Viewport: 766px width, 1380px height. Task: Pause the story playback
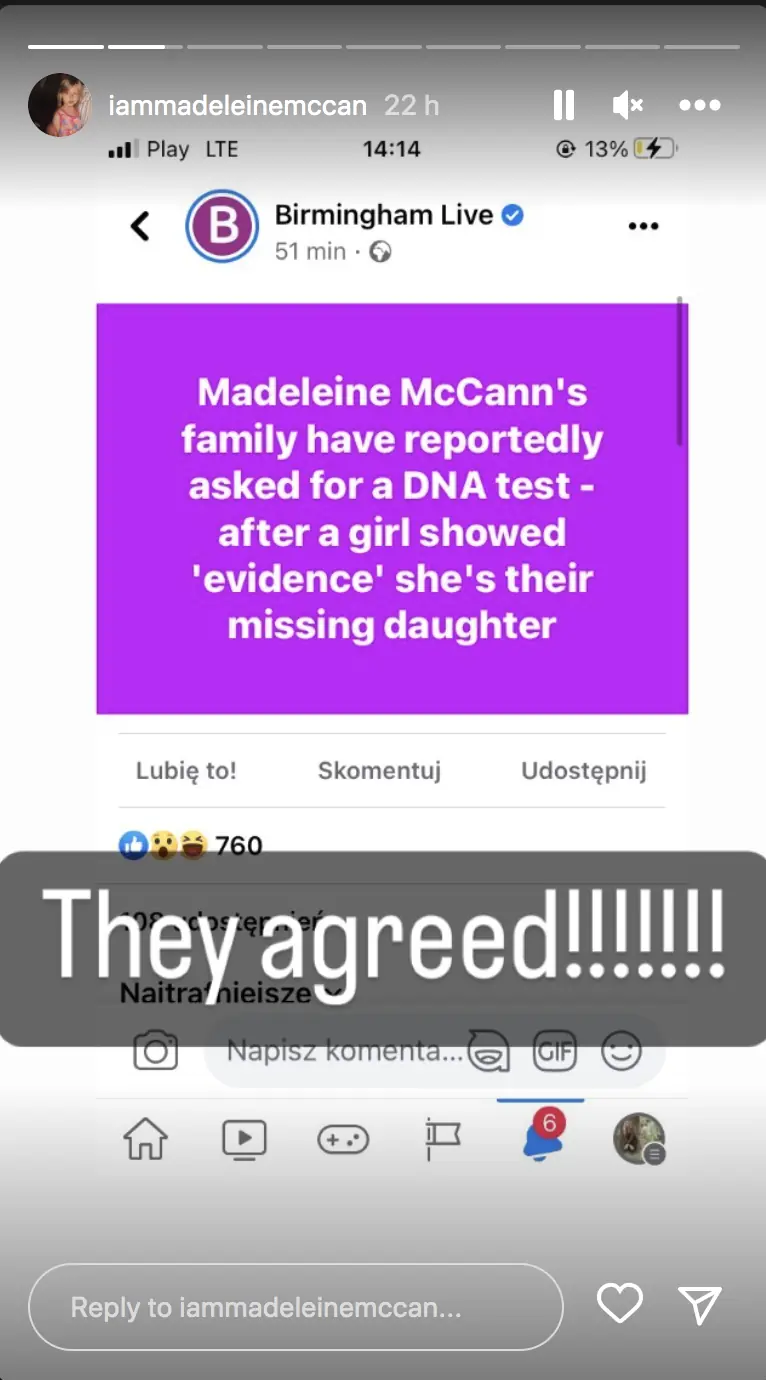point(563,105)
